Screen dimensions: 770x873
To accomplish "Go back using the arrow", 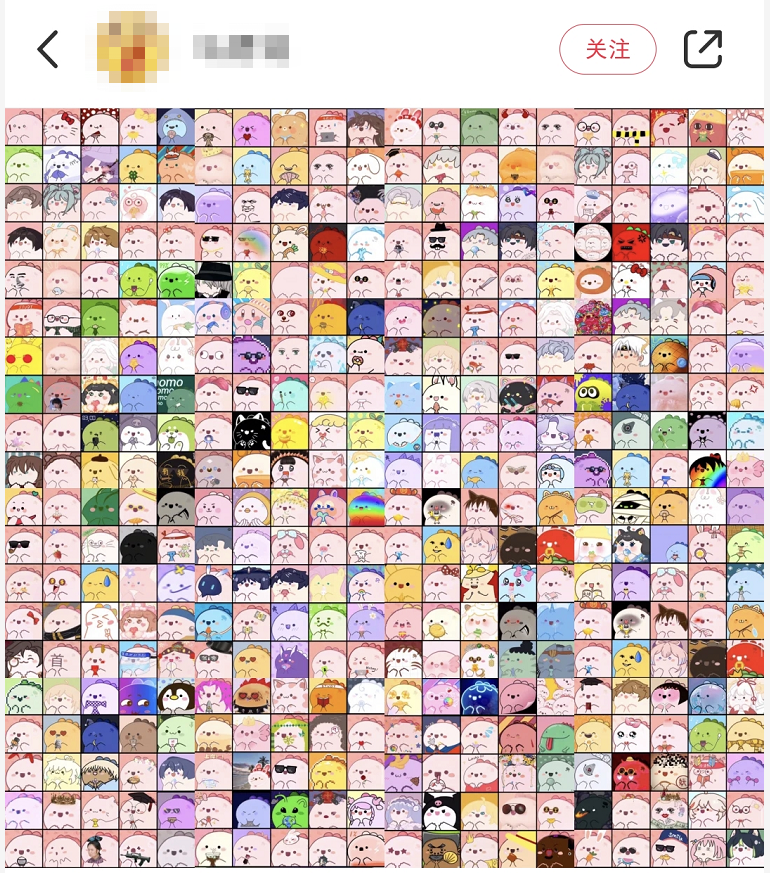I will pos(47,49).
